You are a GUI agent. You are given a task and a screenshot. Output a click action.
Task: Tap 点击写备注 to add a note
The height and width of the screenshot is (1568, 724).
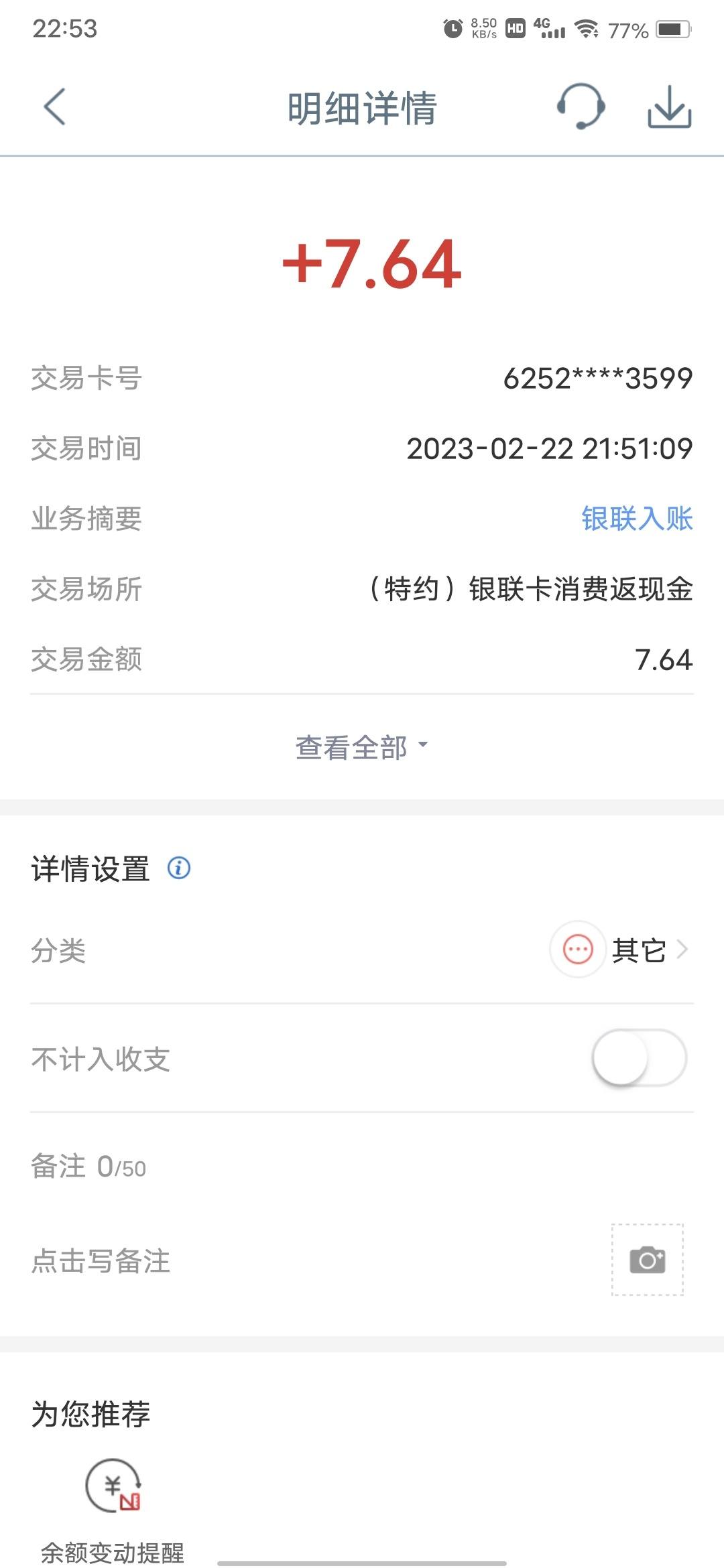click(101, 1260)
